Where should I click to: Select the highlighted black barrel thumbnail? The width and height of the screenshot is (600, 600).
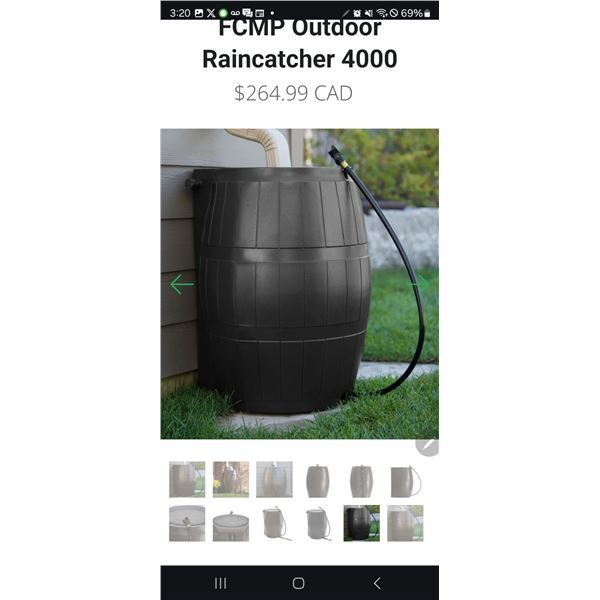361,523
